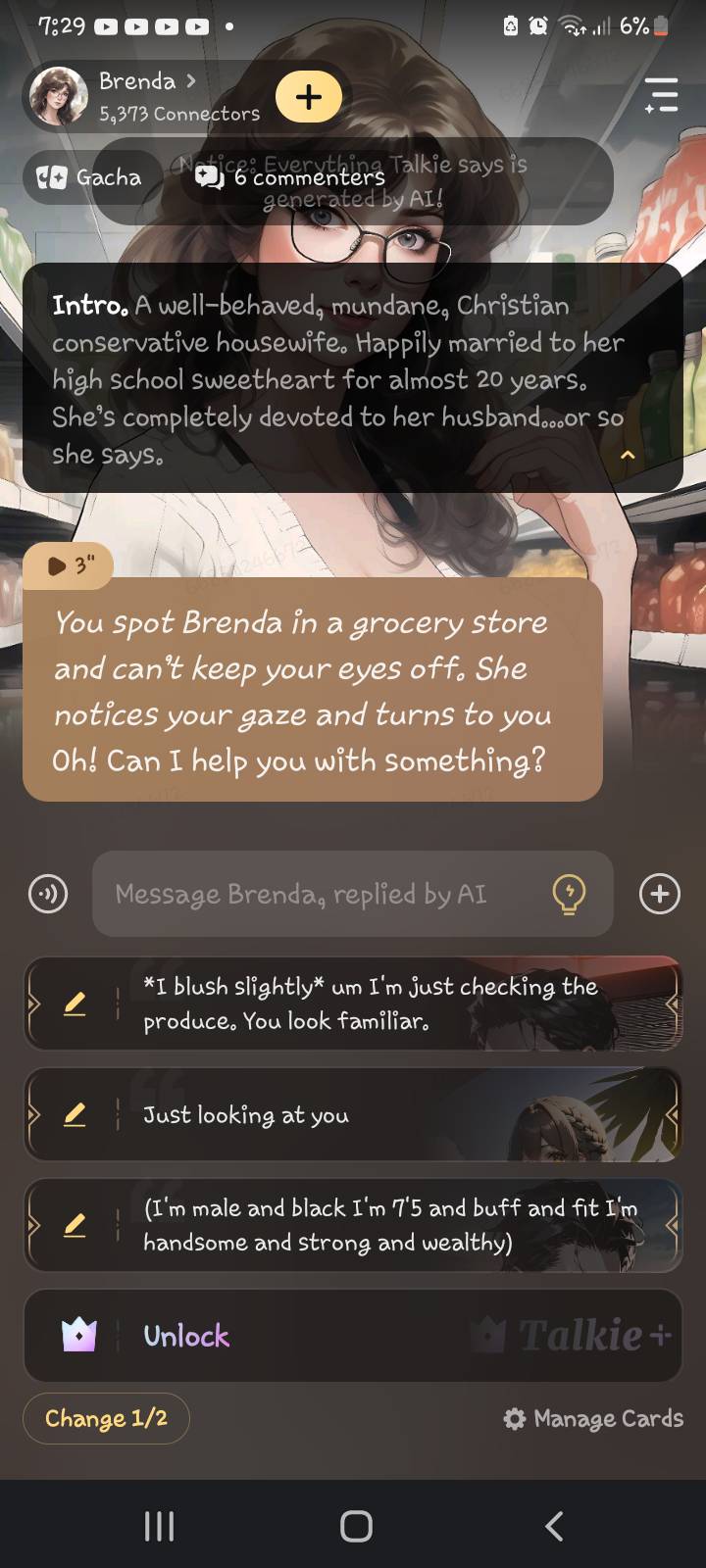Open the Gacha feature

tap(90, 177)
